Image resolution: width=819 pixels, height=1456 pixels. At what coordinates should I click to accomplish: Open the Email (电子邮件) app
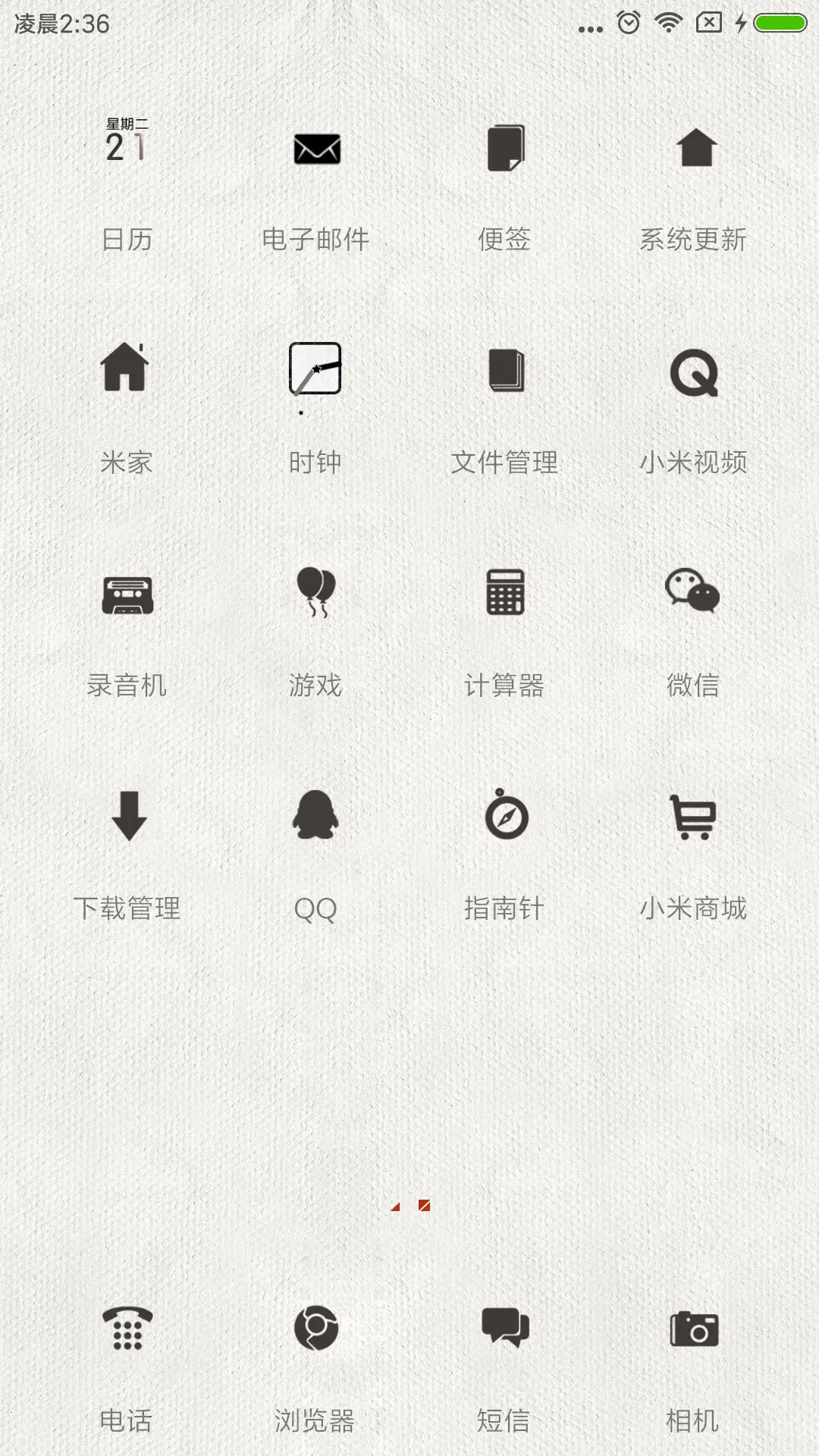point(314,148)
